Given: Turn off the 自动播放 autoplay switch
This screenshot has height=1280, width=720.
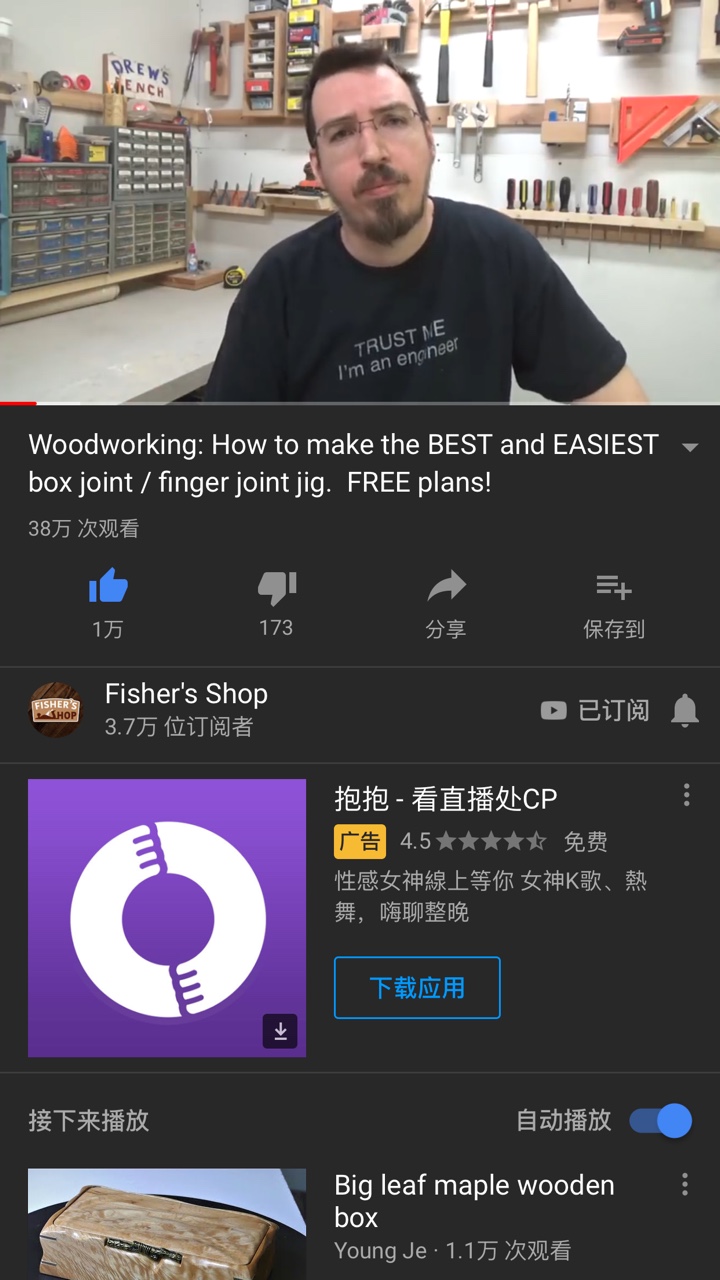Looking at the screenshot, I should 661,1121.
